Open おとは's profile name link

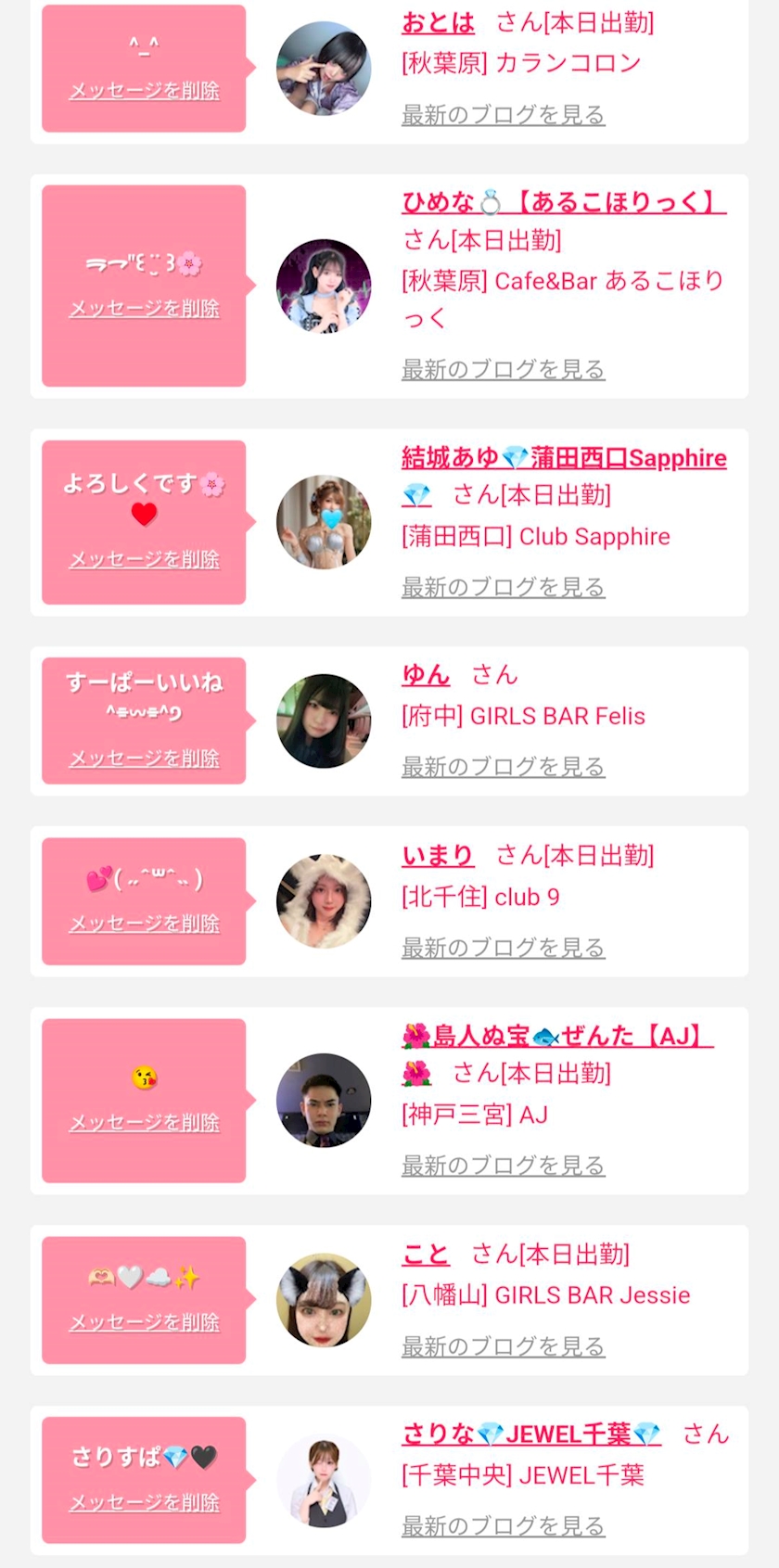pyautogui.click(x=438, y=22)
